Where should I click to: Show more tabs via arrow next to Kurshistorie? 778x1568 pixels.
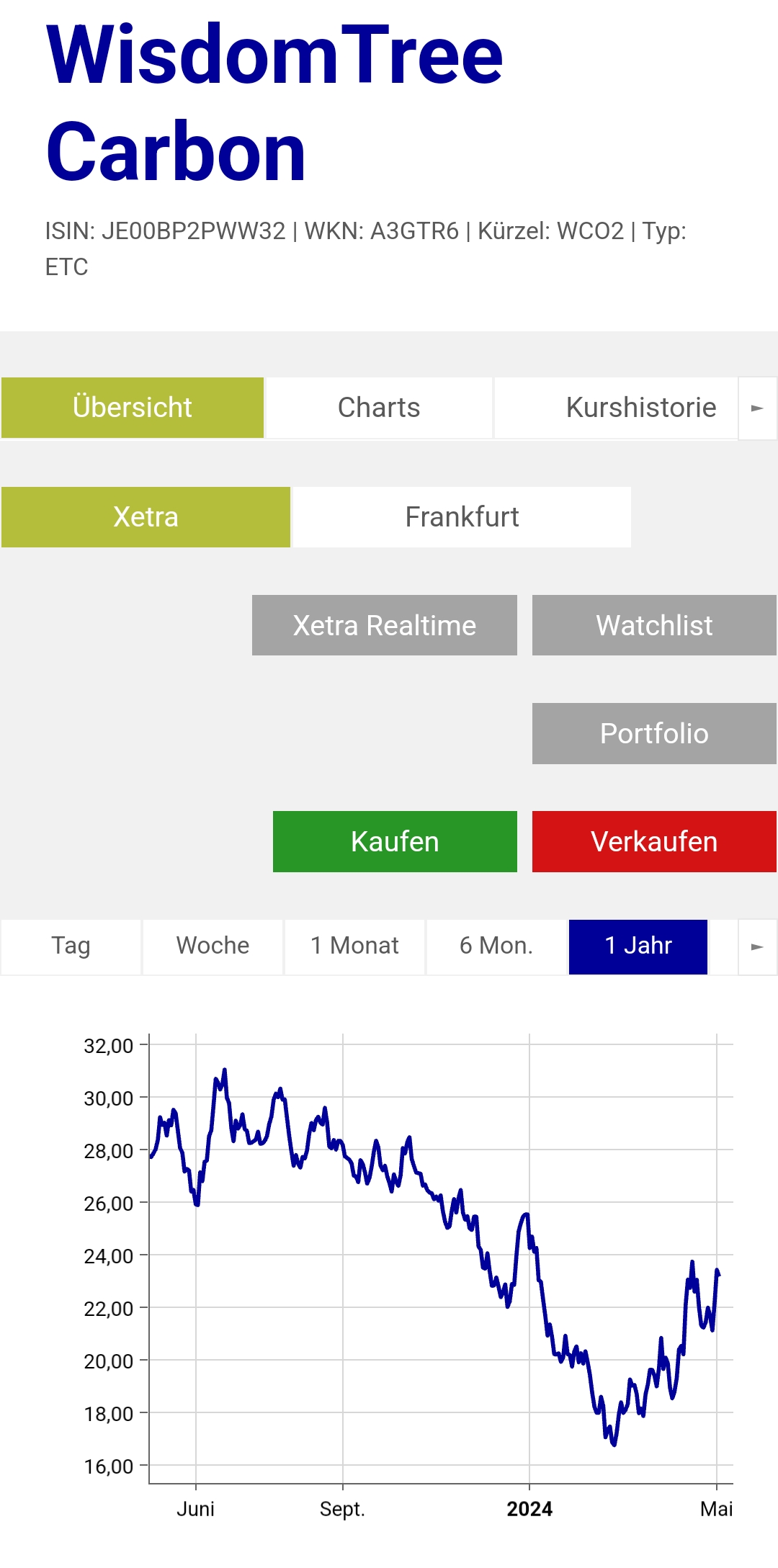[757, 408]
